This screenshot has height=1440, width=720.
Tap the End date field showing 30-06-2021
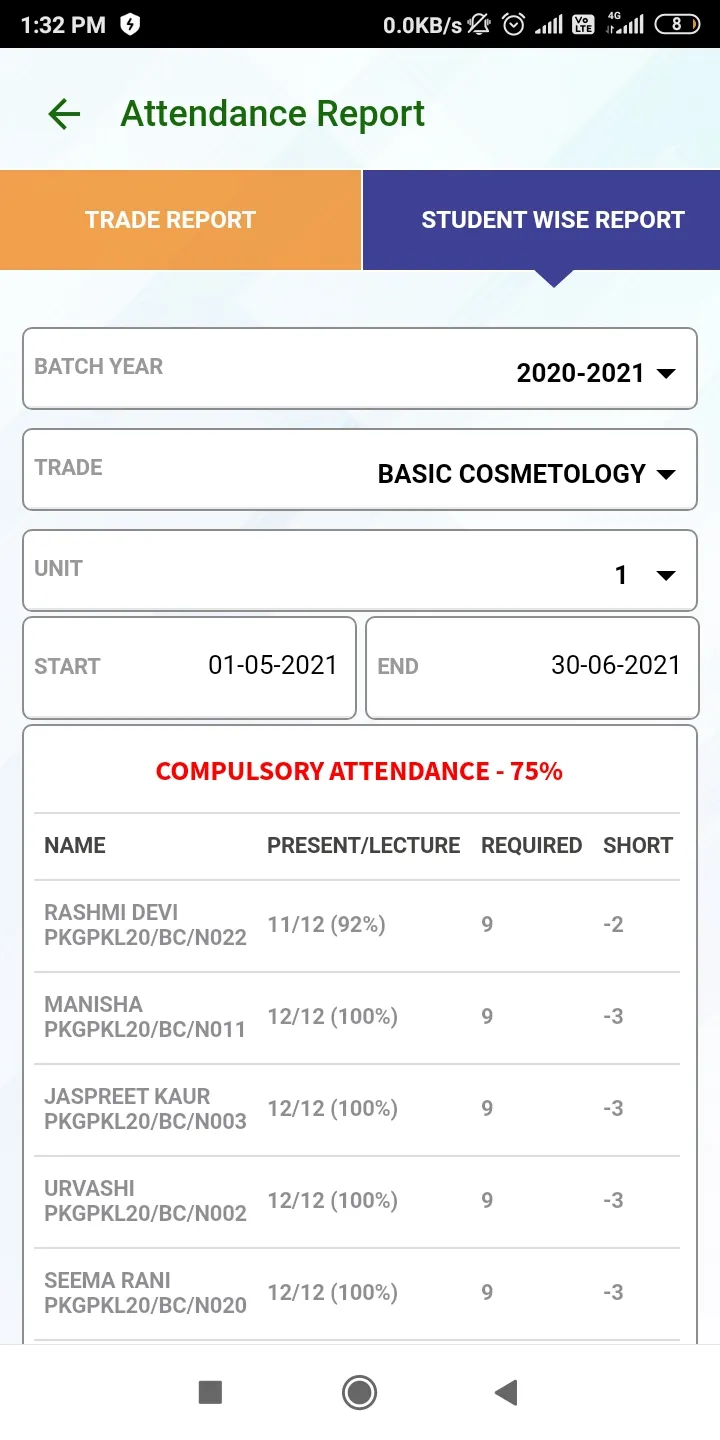pos(531,667)
